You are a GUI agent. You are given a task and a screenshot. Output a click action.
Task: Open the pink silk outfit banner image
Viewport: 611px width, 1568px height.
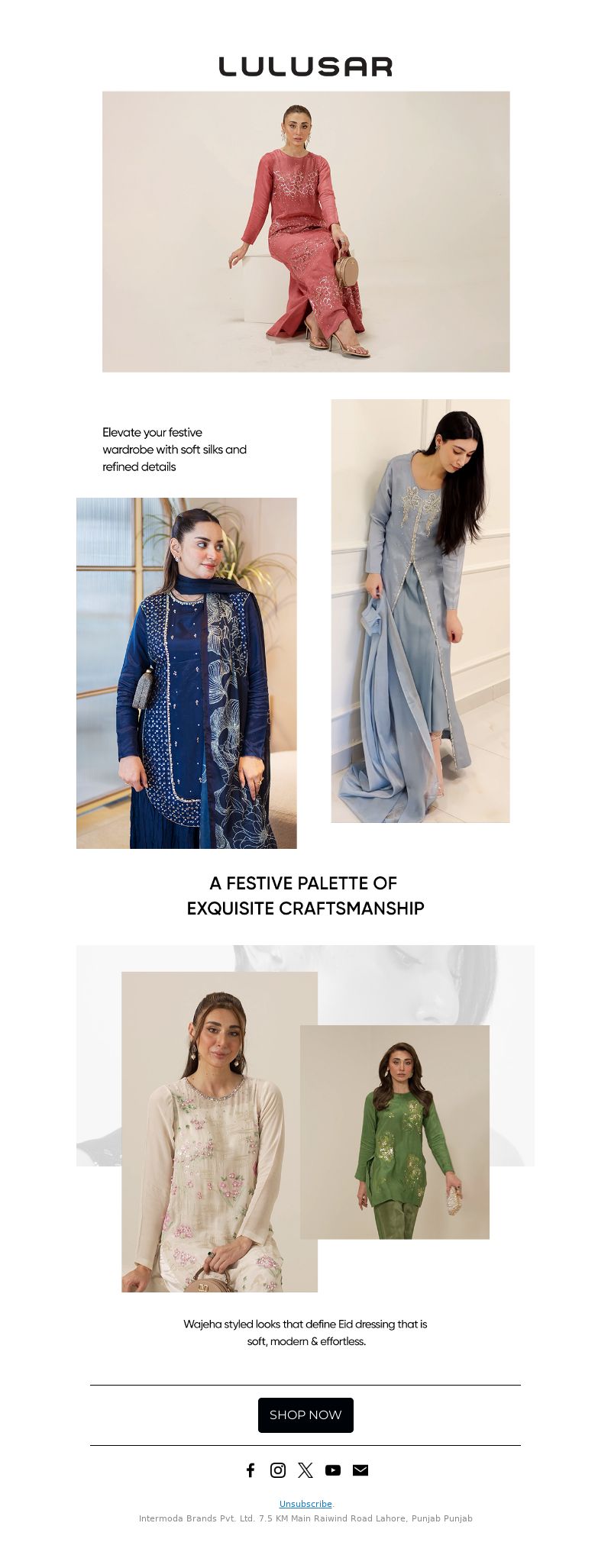(x=305, y=231)
